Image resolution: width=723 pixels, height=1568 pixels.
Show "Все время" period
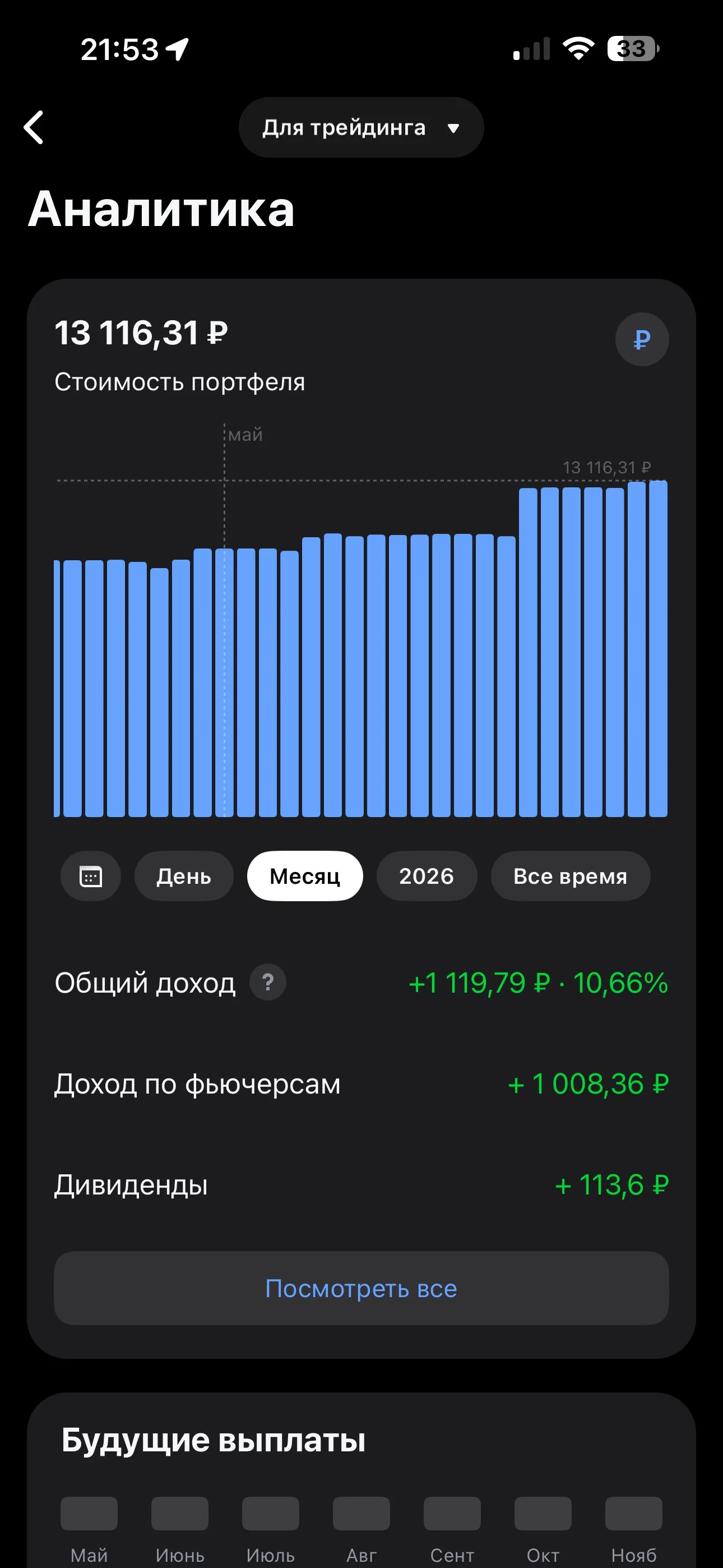pyautogui.click(x=570, y=876)
